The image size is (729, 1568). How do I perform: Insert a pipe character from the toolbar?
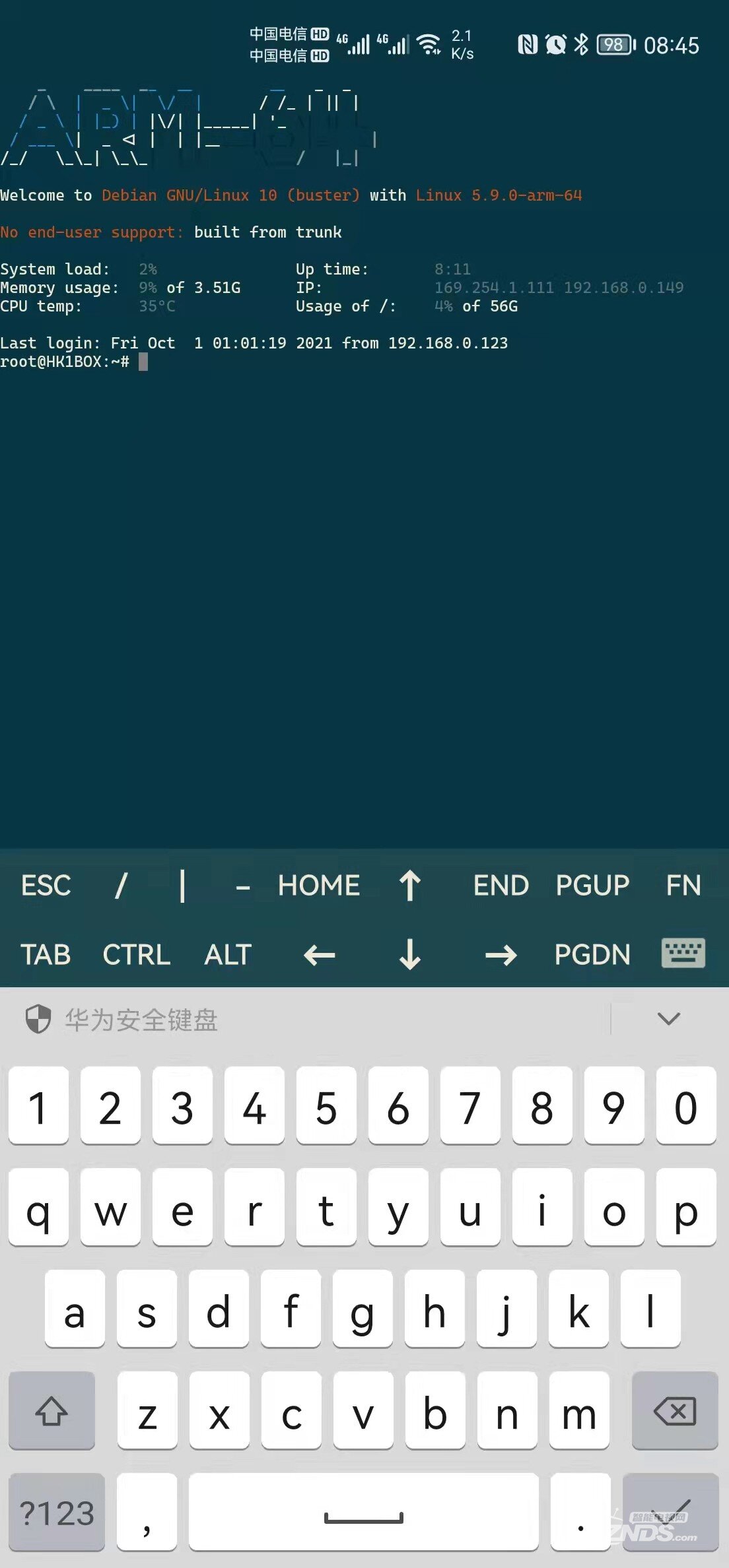182,886
